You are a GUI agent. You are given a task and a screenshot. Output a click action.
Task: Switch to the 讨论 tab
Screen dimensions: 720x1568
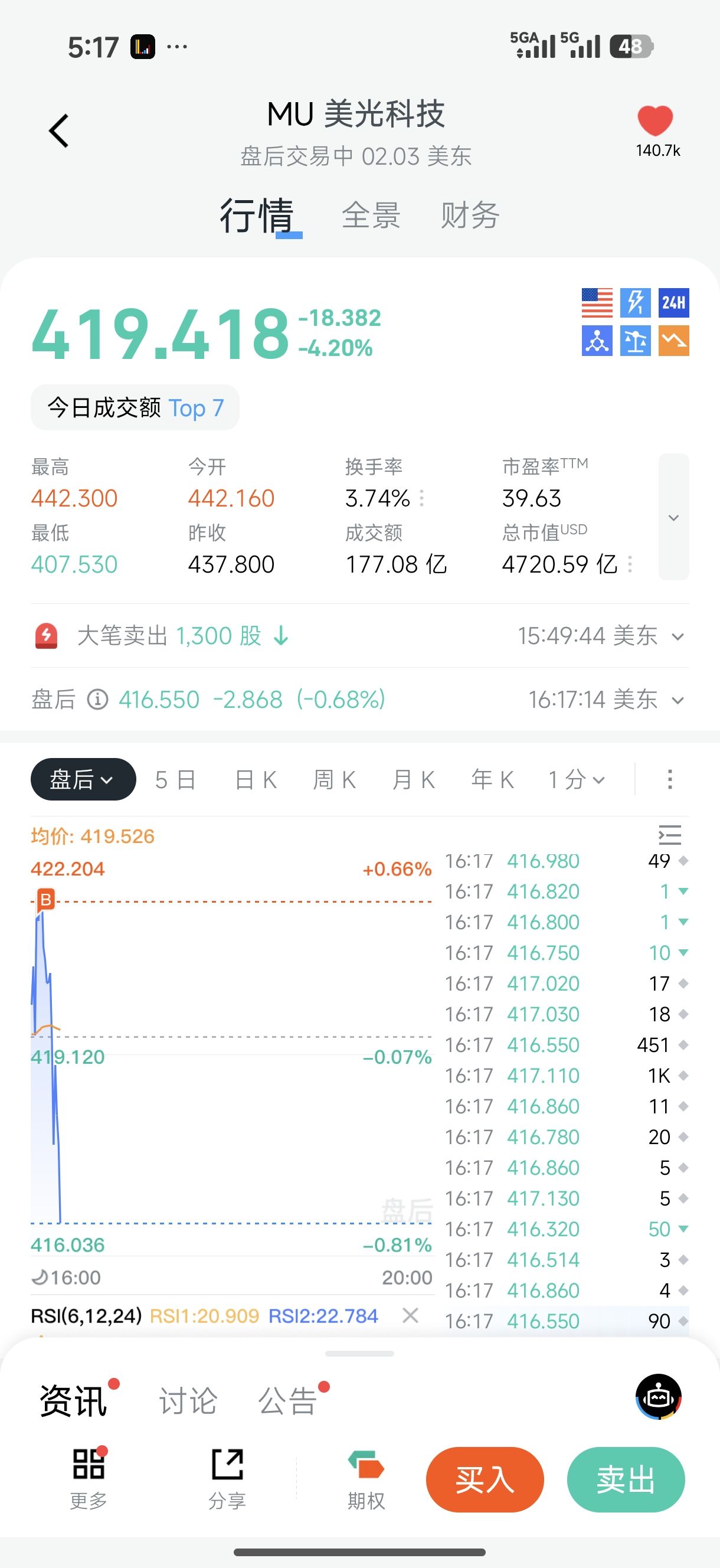(x=188, y=1401)
